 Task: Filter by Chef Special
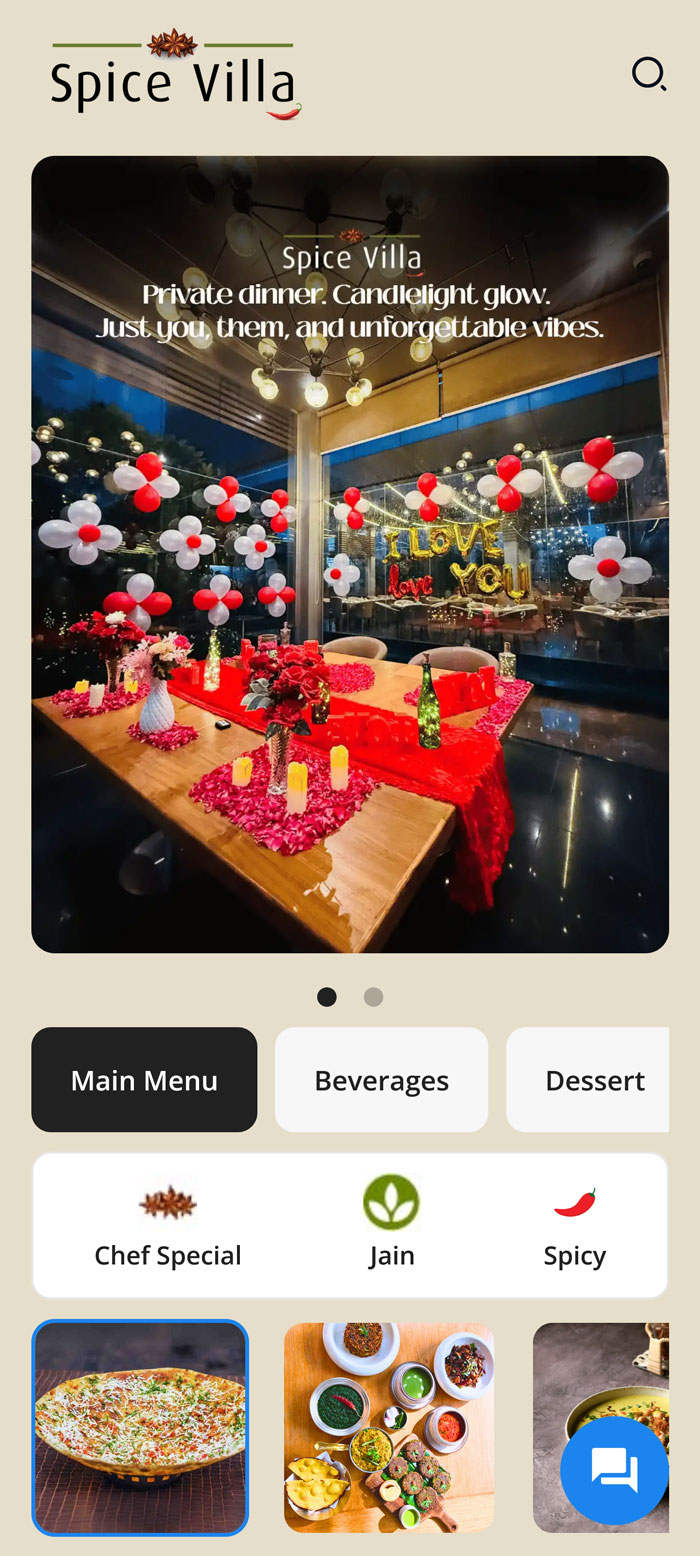tap(168, 1226)
